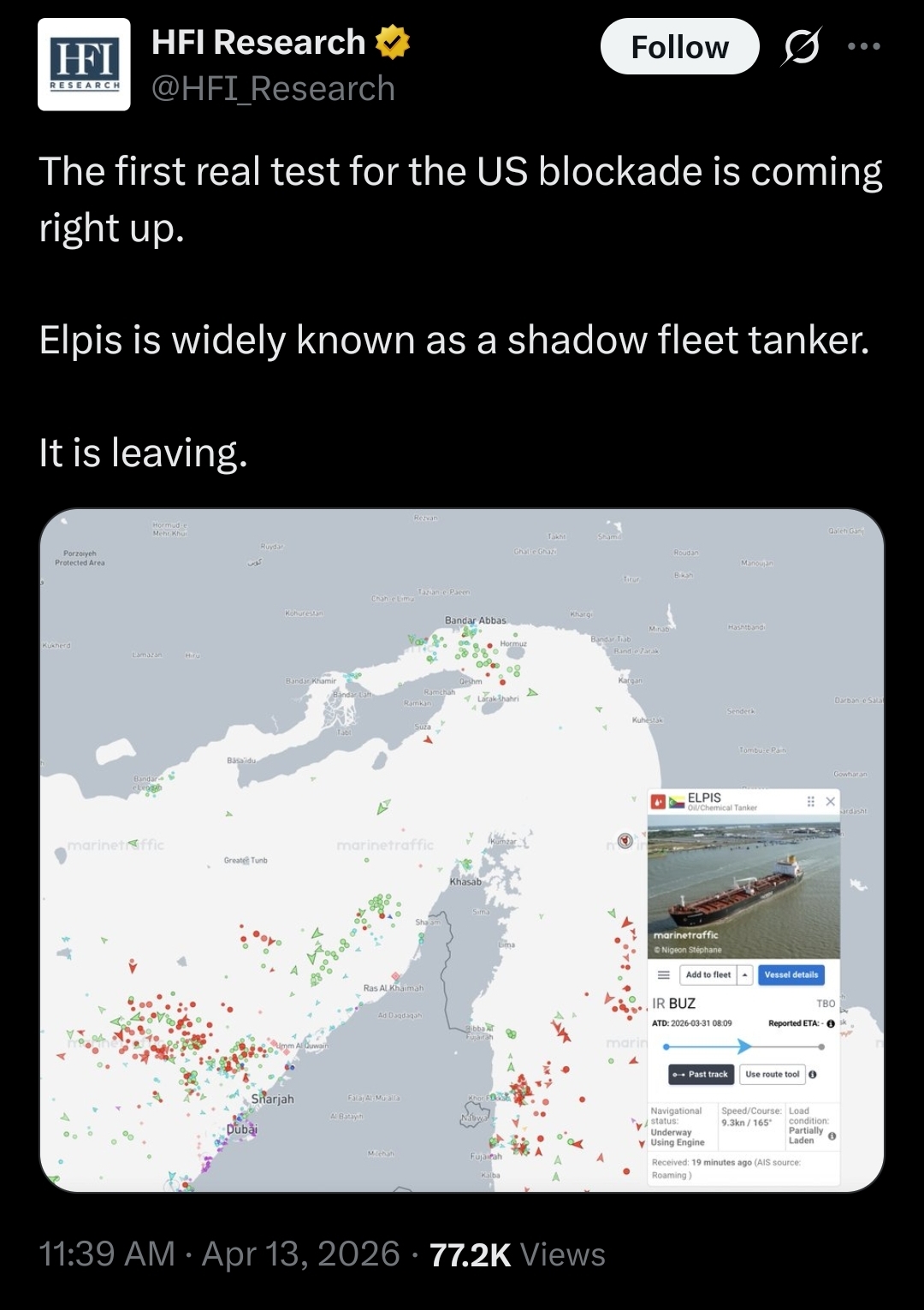Open the marinetraffic map image

[x=342, y=856]
